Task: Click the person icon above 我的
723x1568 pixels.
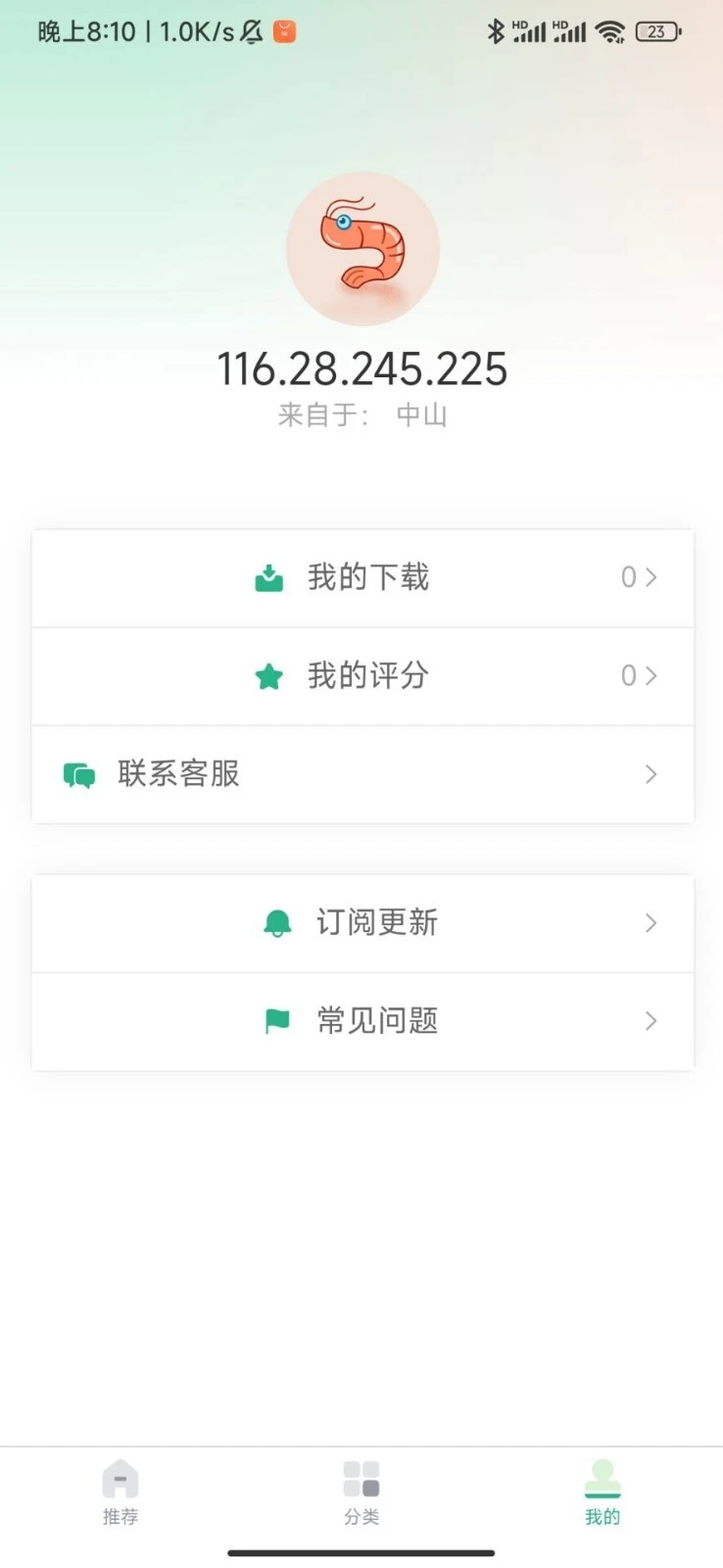Action: point(602,1479)
